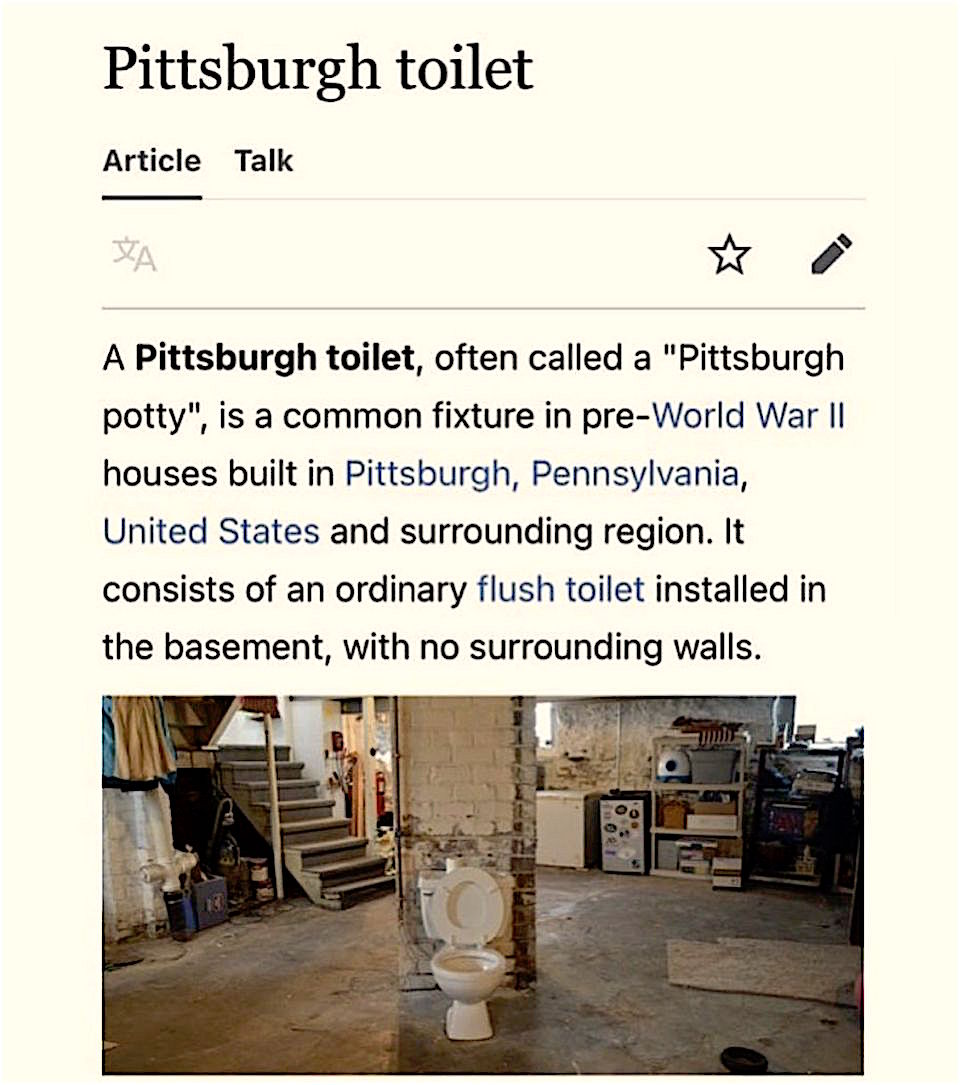This screenshot has width=960, height=1085.
Task: Open the World War II link
Action: click(x=748, y=415)
